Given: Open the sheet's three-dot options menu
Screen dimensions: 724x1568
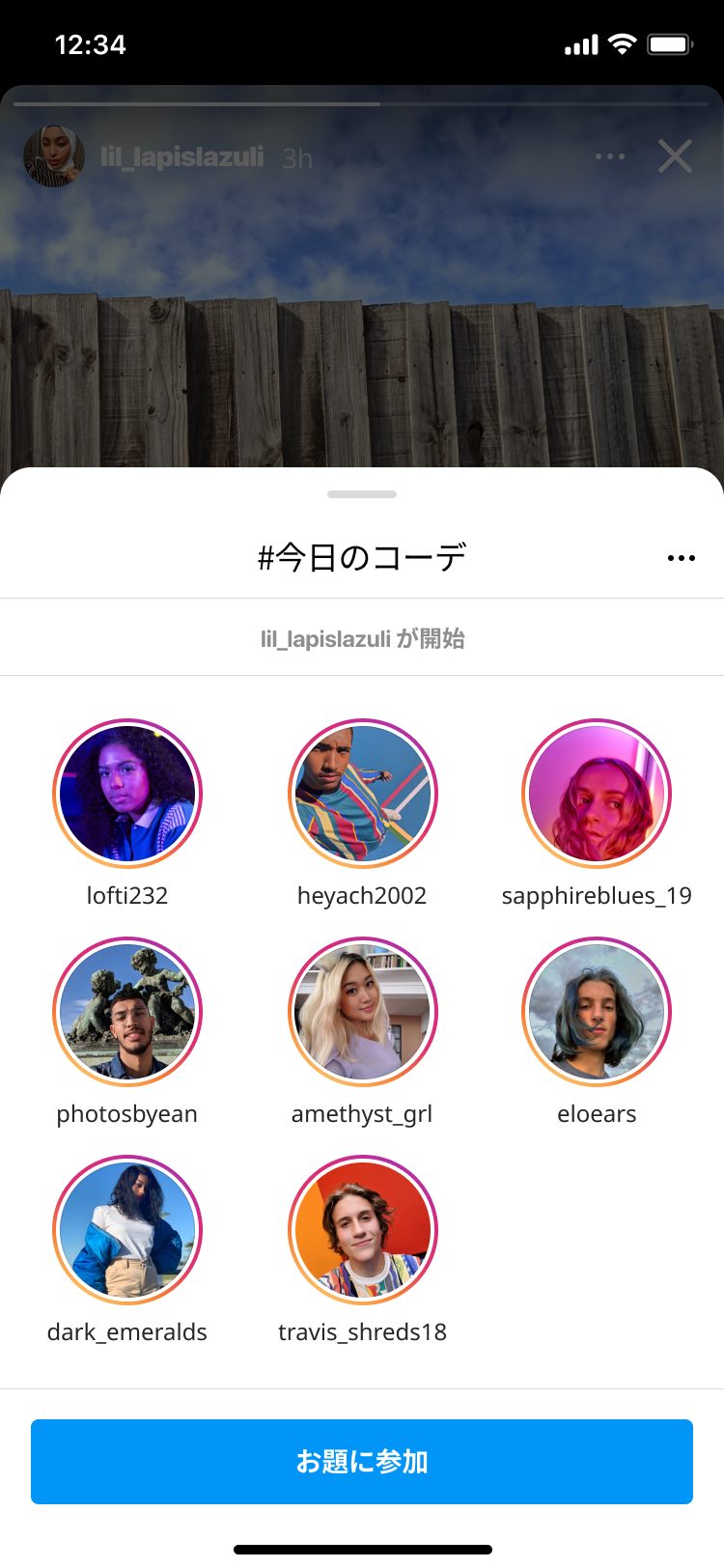Looking at the screenshot, I should coord(682,558).
